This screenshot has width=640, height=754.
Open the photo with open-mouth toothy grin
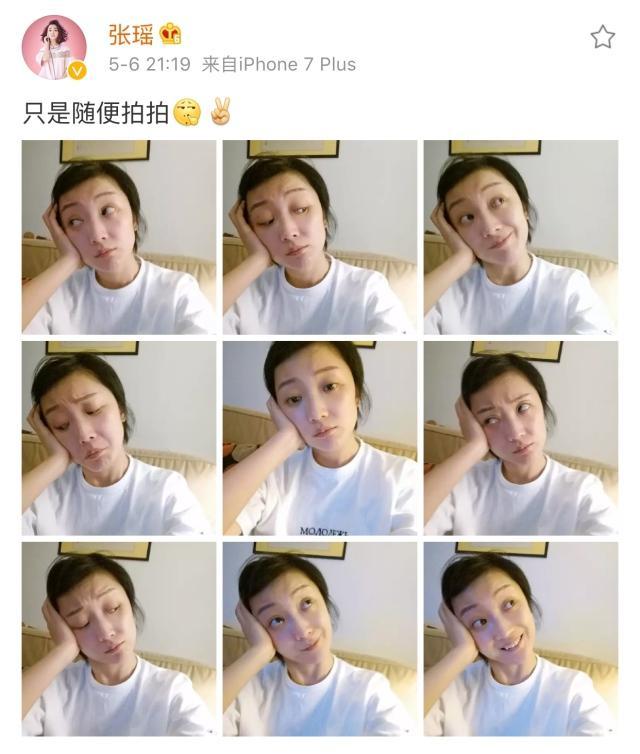(520, 638)
